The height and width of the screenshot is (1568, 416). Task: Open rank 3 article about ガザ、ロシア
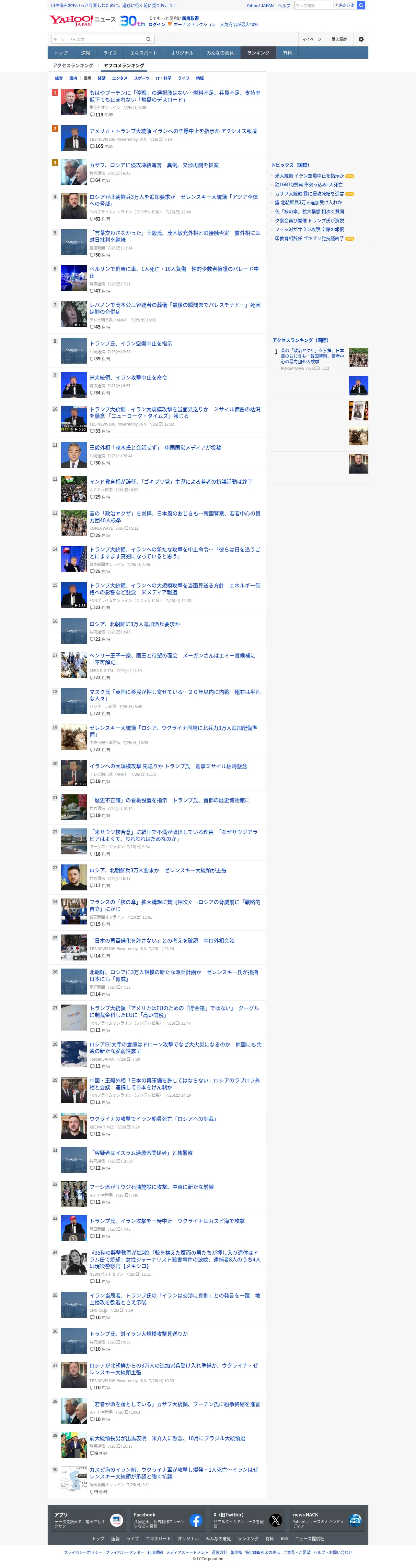pos(154,165)
